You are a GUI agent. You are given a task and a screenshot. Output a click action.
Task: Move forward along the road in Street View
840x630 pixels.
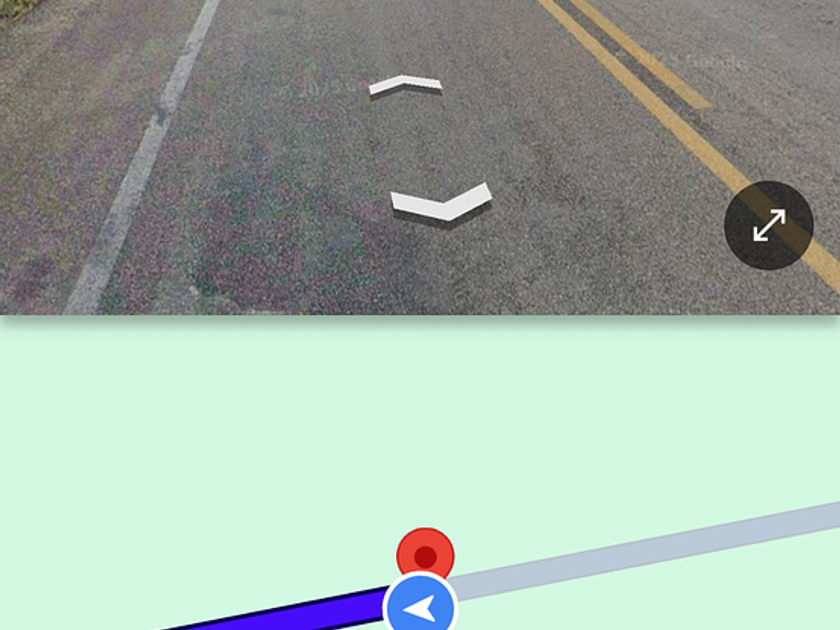(x=405, y=86)
